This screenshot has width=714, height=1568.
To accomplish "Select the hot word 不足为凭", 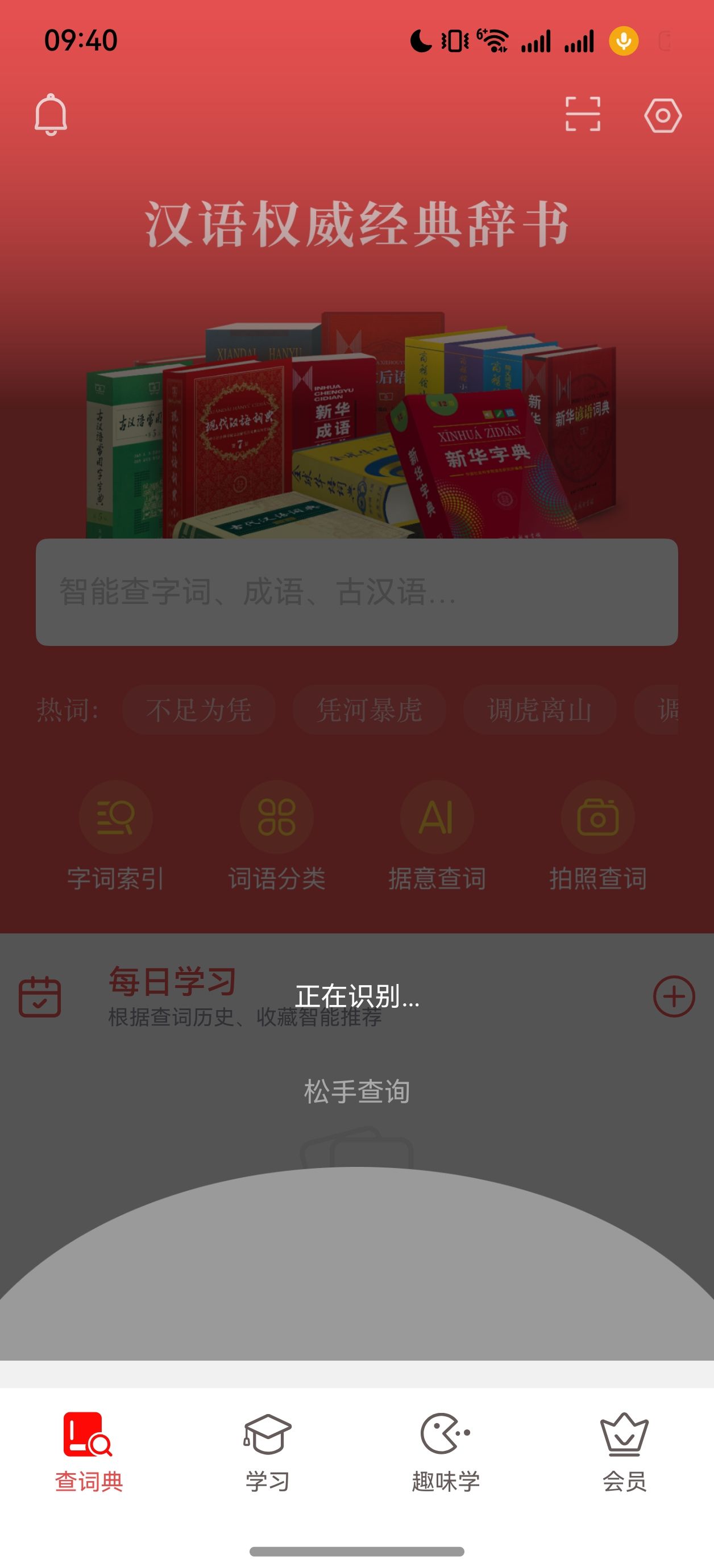I will tap(198, 710).
